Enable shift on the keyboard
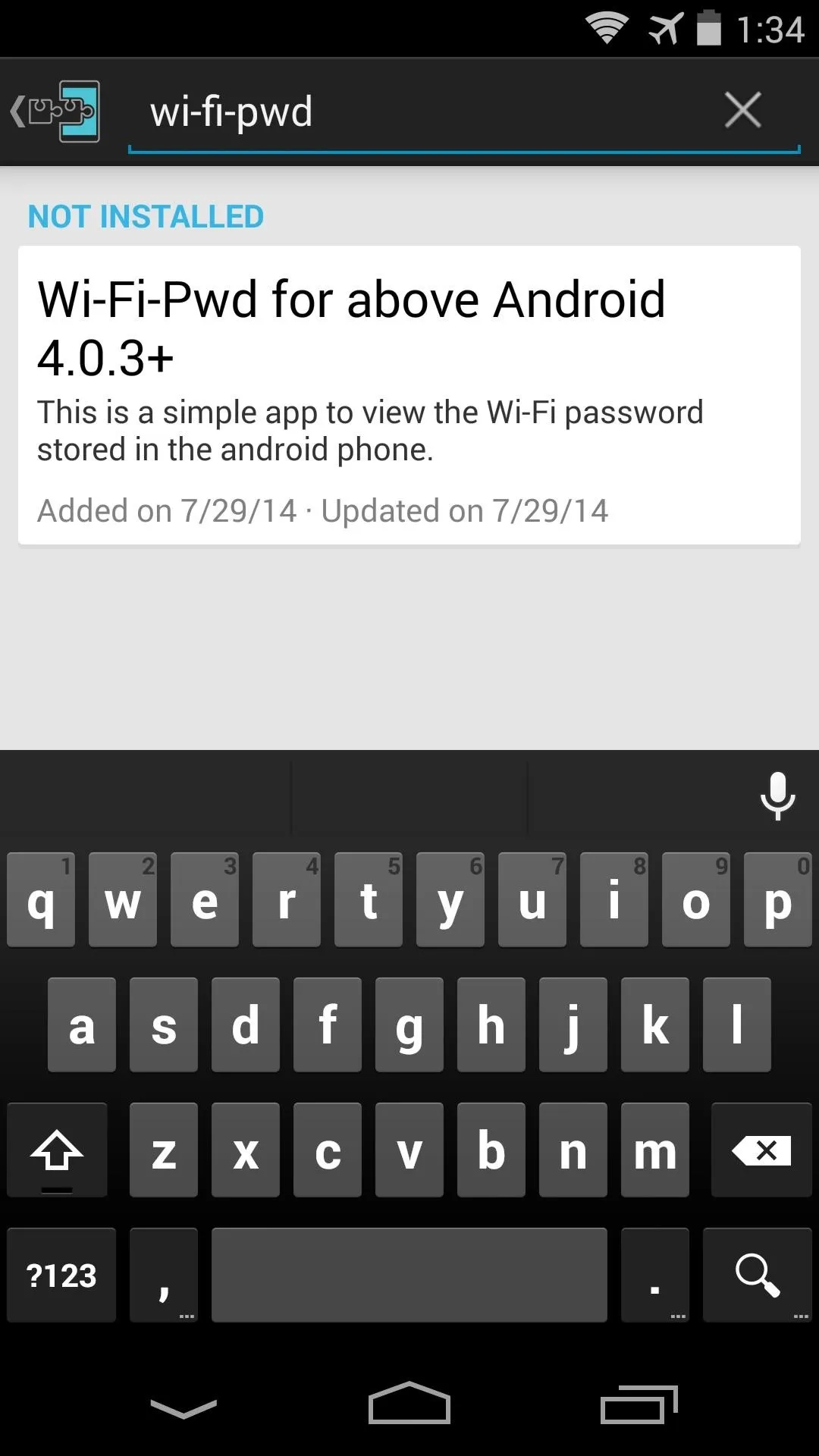Image resolution: width=819 pixels, height=1456 pixels. pyautogui.click(x=58, y=1150)
